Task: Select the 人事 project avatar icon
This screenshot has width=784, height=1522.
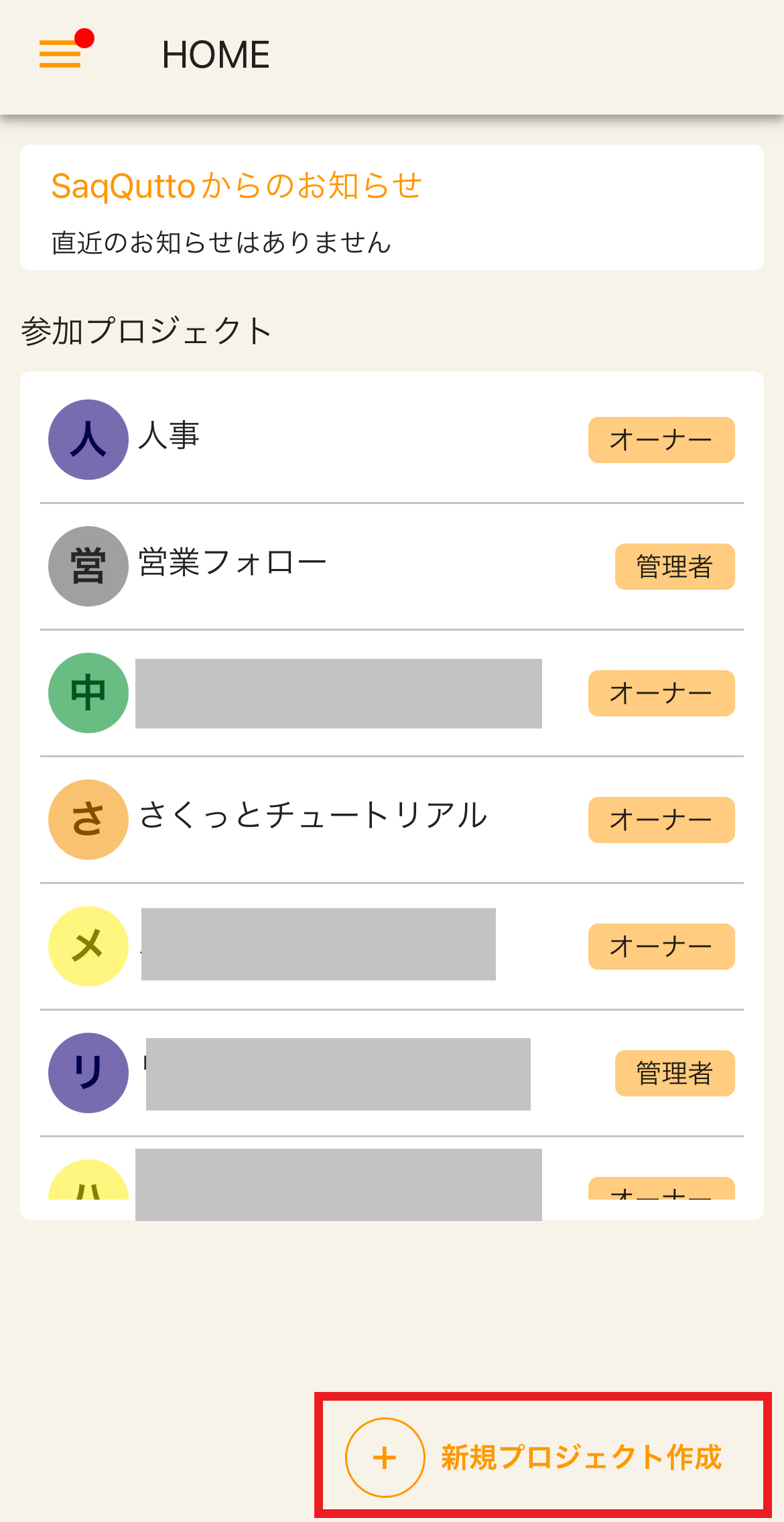Action: click(88, 439)
